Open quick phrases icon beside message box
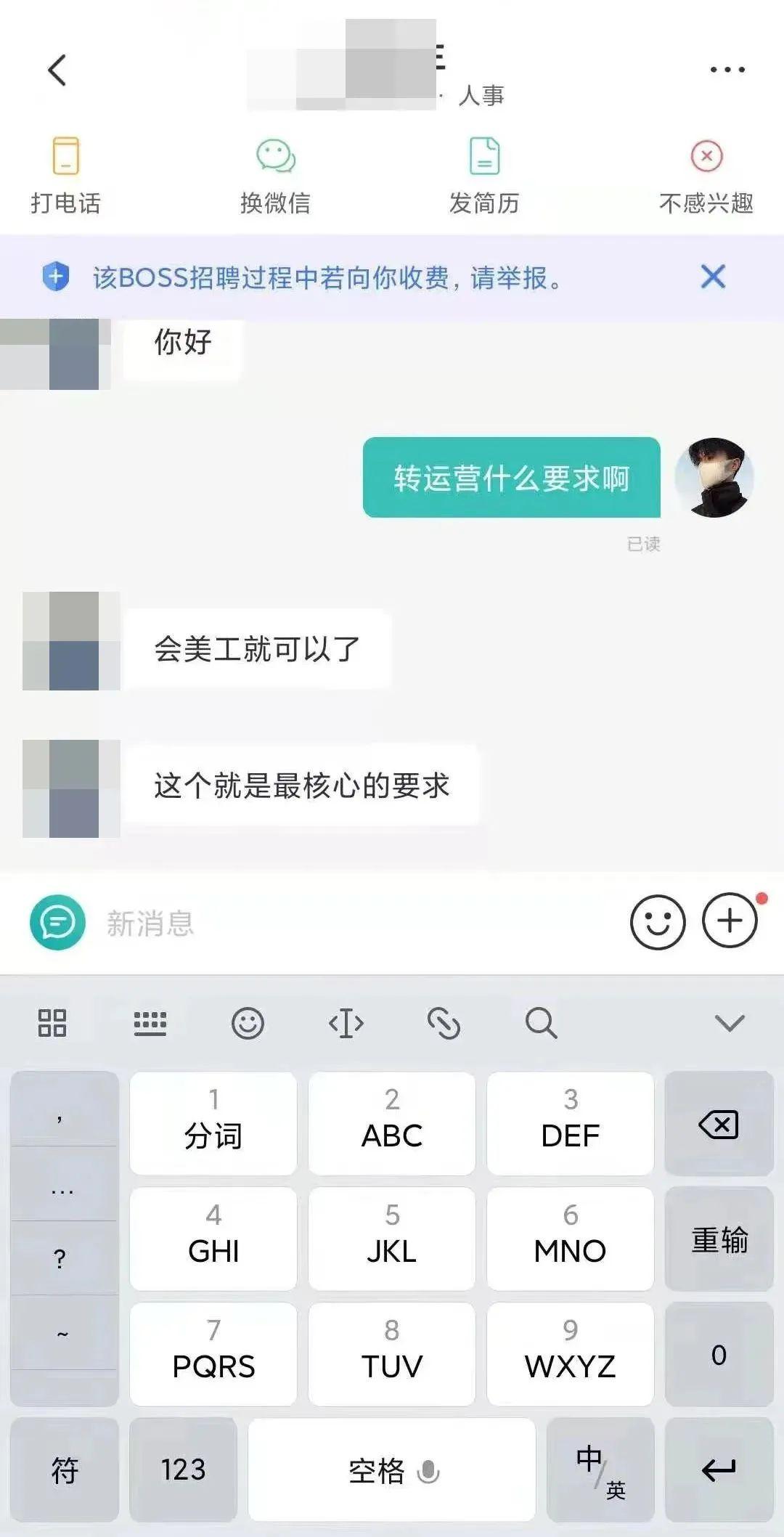This screenshot has width=784, height=1537. tap(57, 922)
